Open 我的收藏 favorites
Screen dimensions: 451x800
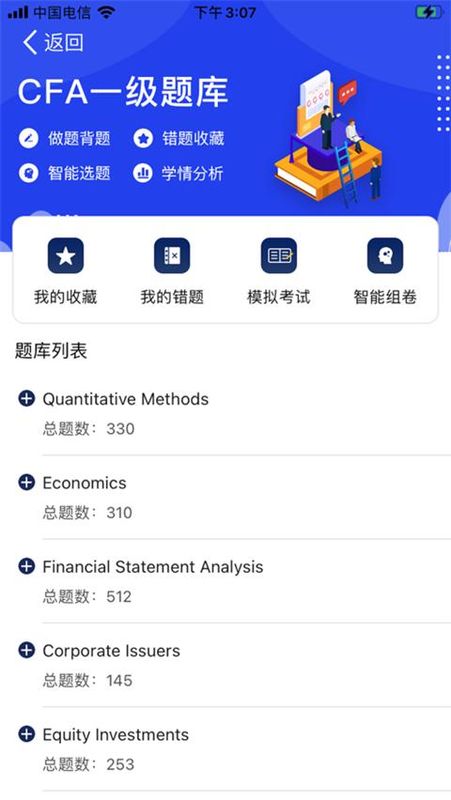(x=66, y=271)
